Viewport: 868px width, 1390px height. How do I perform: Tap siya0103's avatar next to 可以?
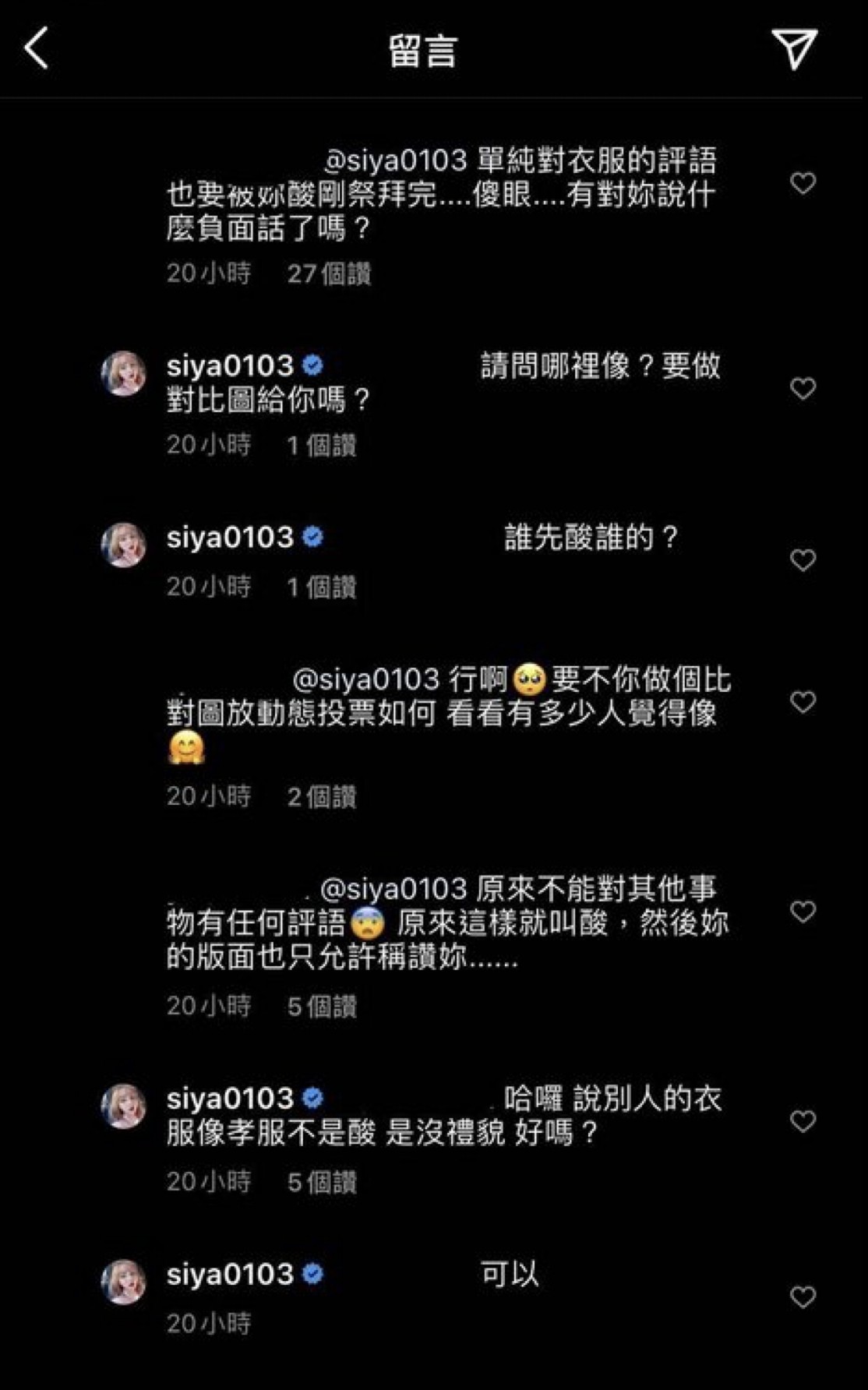[x=124, y=1282]
